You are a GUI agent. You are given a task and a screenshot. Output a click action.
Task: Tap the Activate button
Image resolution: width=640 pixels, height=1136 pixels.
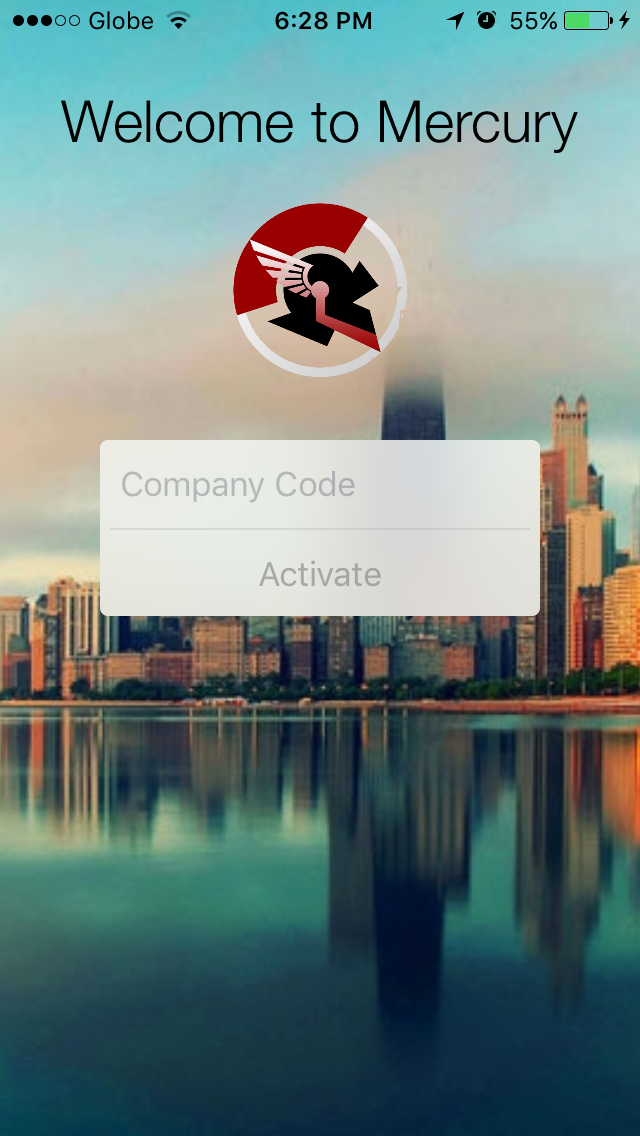(x=320, y=574)
